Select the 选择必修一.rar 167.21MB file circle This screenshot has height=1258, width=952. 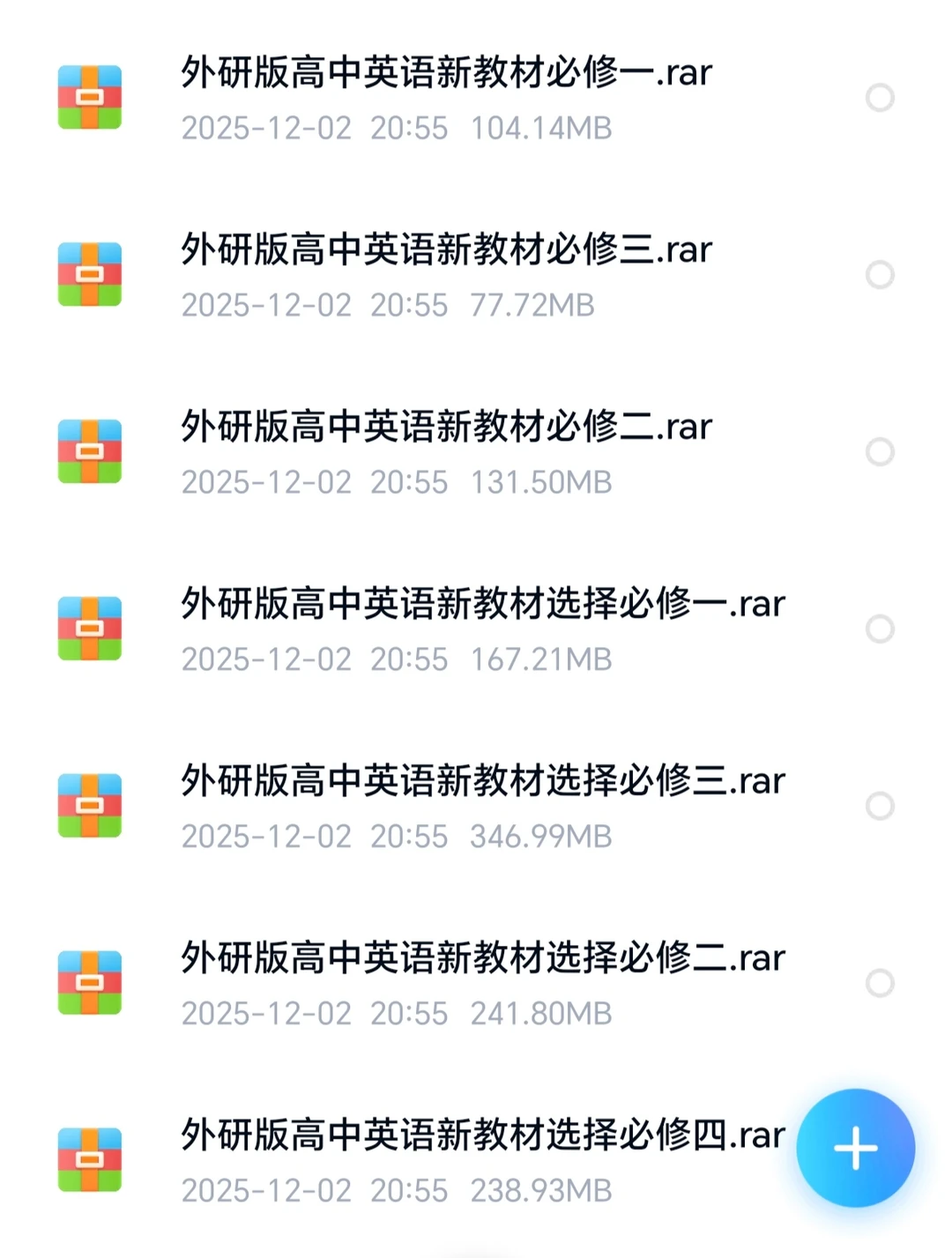[880, 629]
